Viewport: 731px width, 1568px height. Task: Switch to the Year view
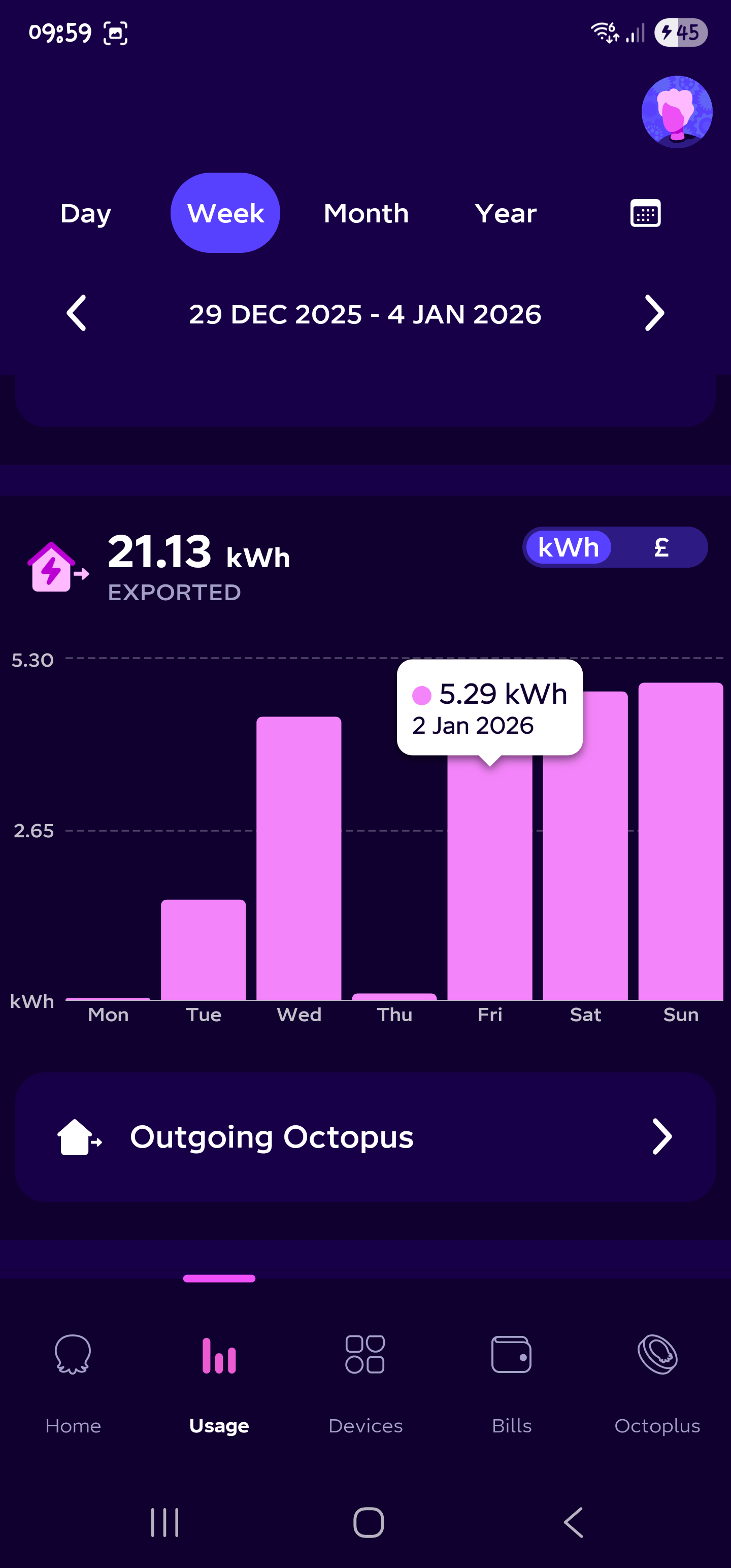pyautogui.click(x=505, y=213)
